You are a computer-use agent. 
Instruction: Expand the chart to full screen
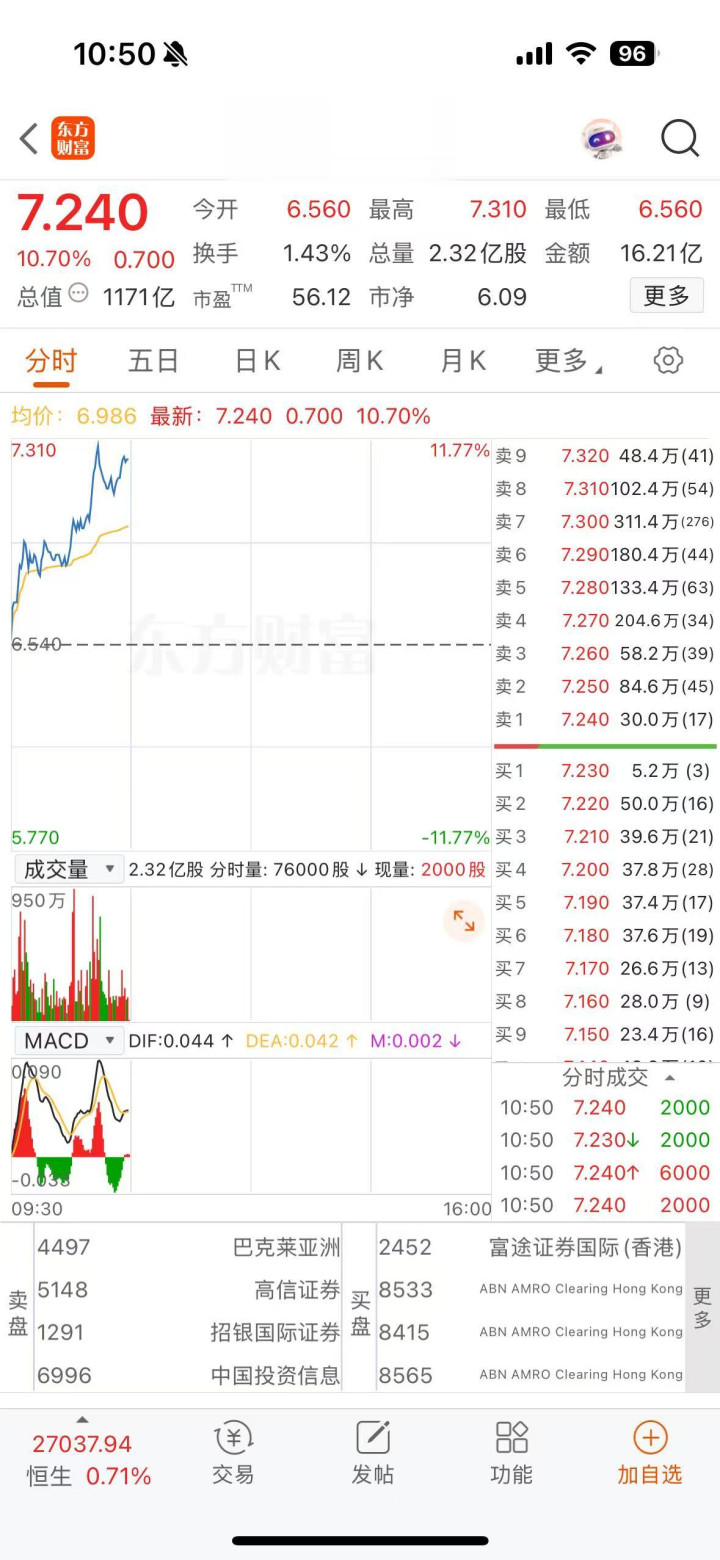pyautogui.click(x=464, y=921)
